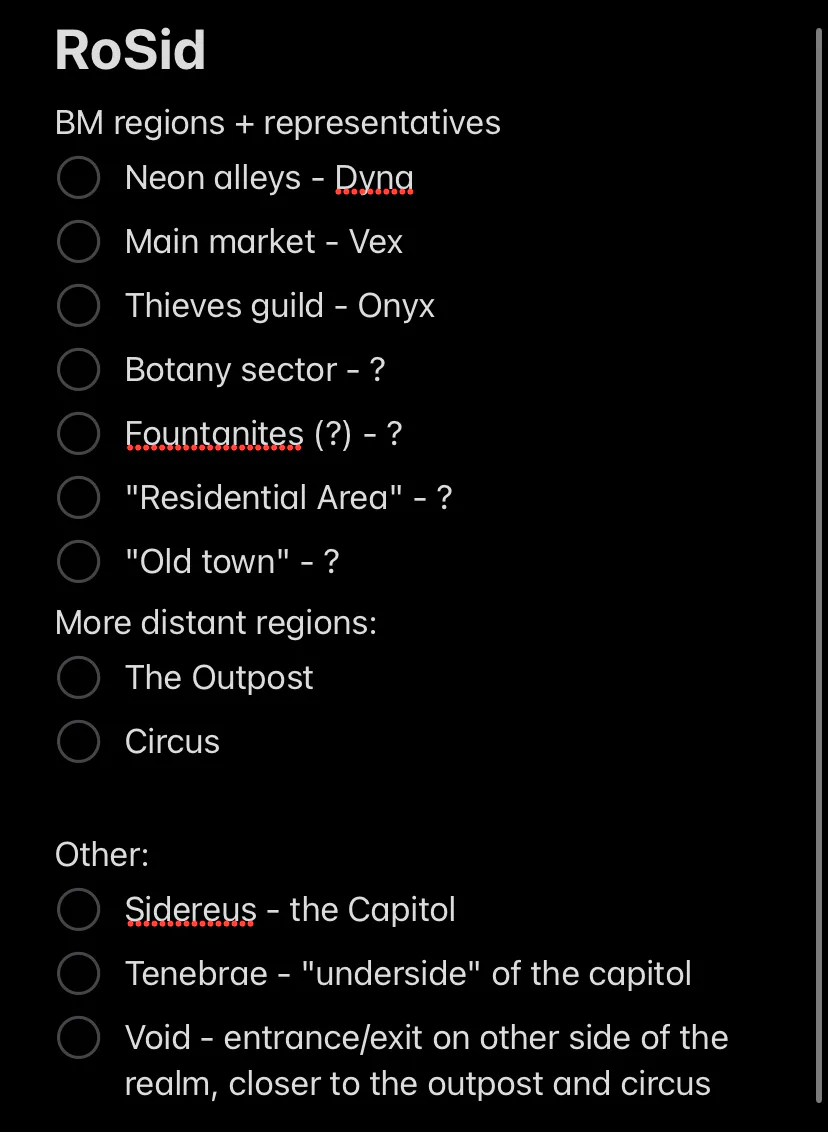
Task: Toggle the Fountanites checklist circle
Action: (x=78, y=433)
